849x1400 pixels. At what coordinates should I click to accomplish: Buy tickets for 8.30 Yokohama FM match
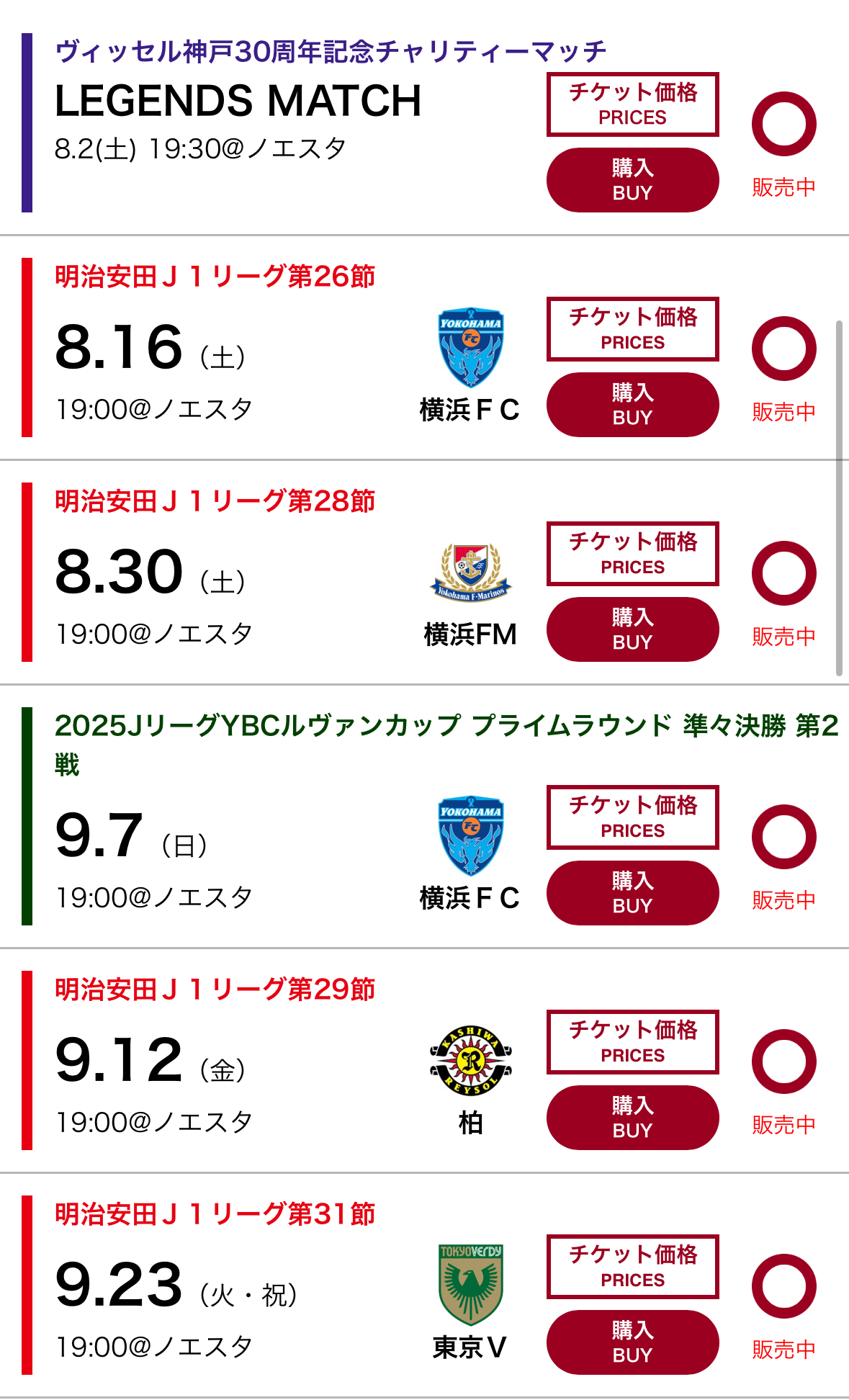(632, 629)
